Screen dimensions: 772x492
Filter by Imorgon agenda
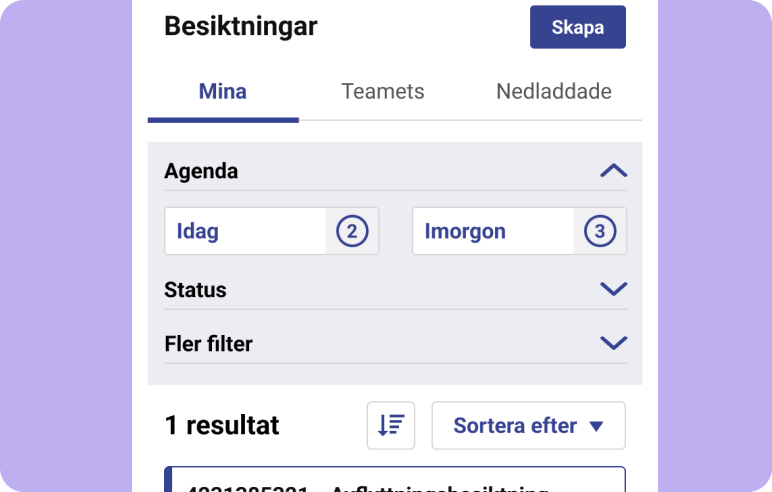pyautogui.click(x=519, y=231)
